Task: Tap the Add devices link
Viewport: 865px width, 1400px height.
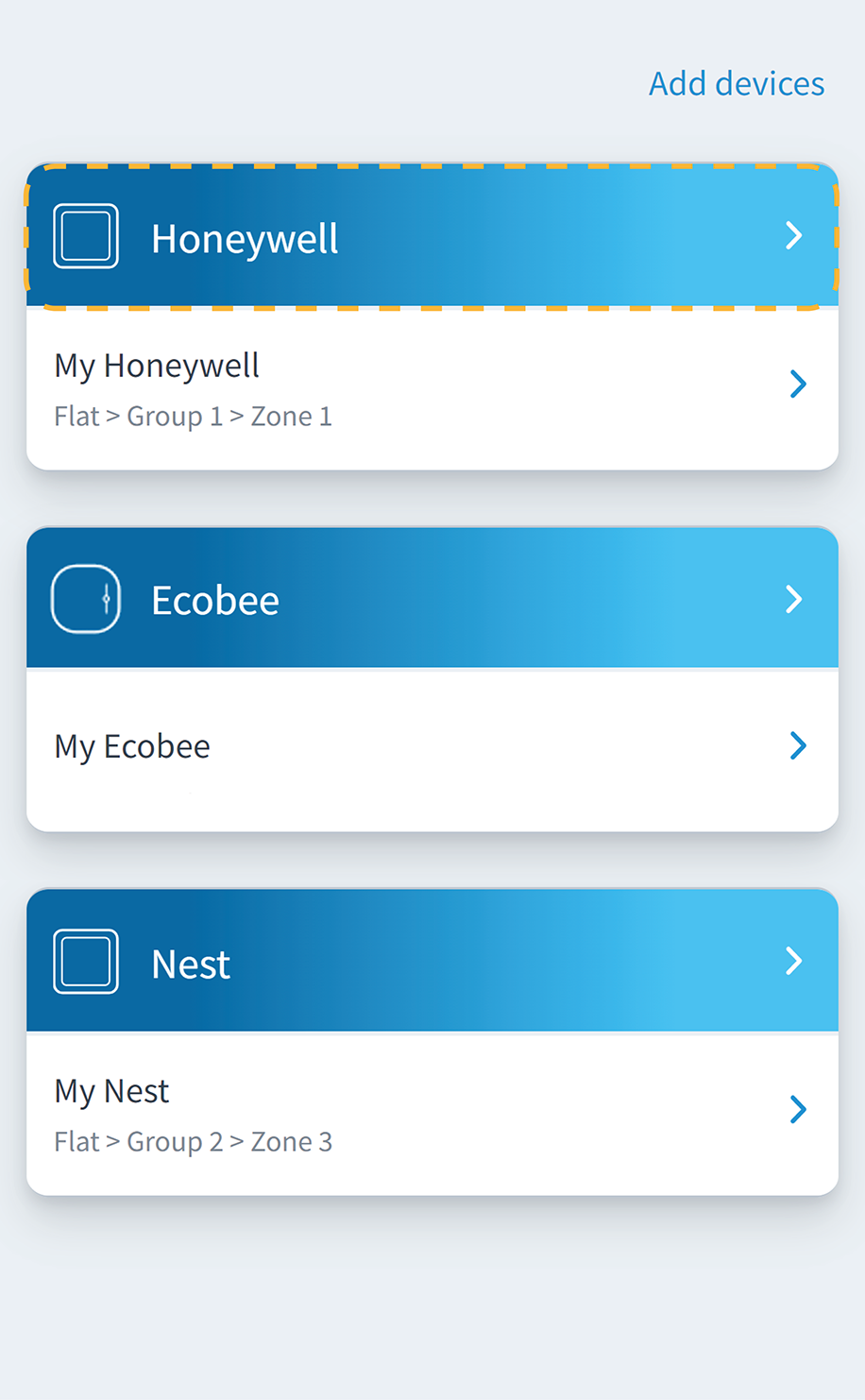Action: point(736,83)
